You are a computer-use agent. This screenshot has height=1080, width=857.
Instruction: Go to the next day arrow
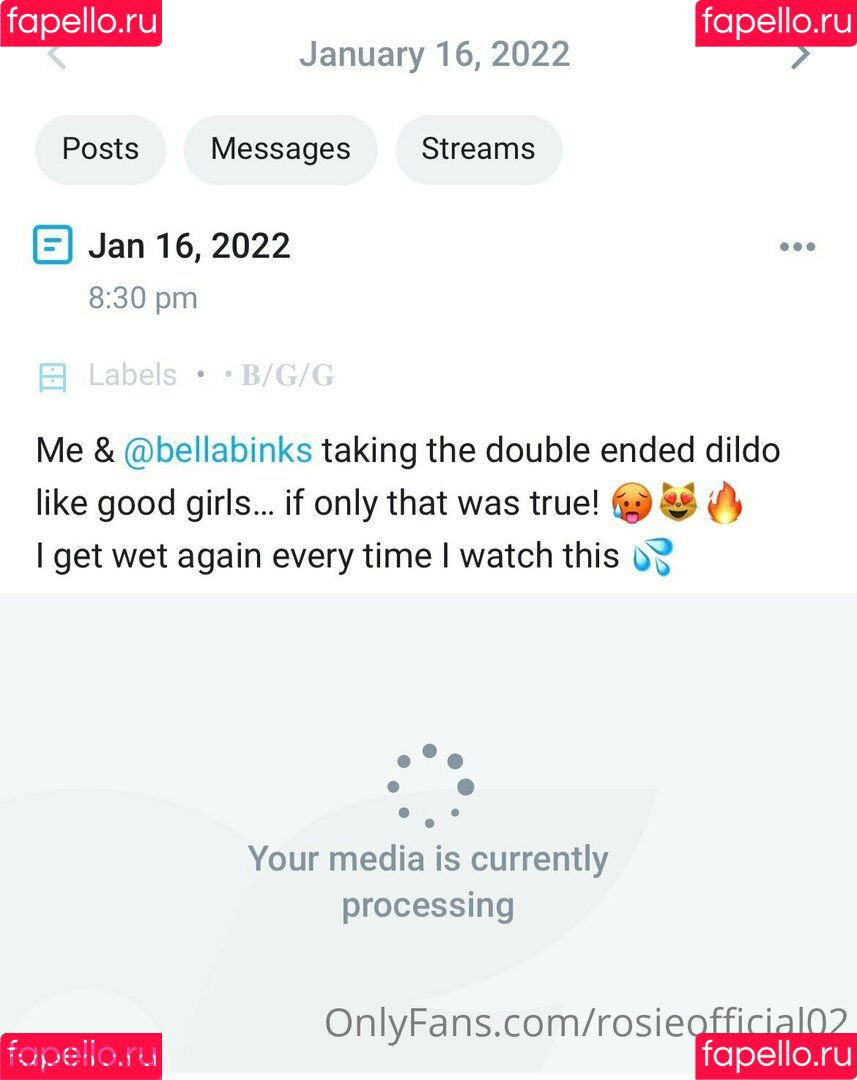tap(800, 56)
